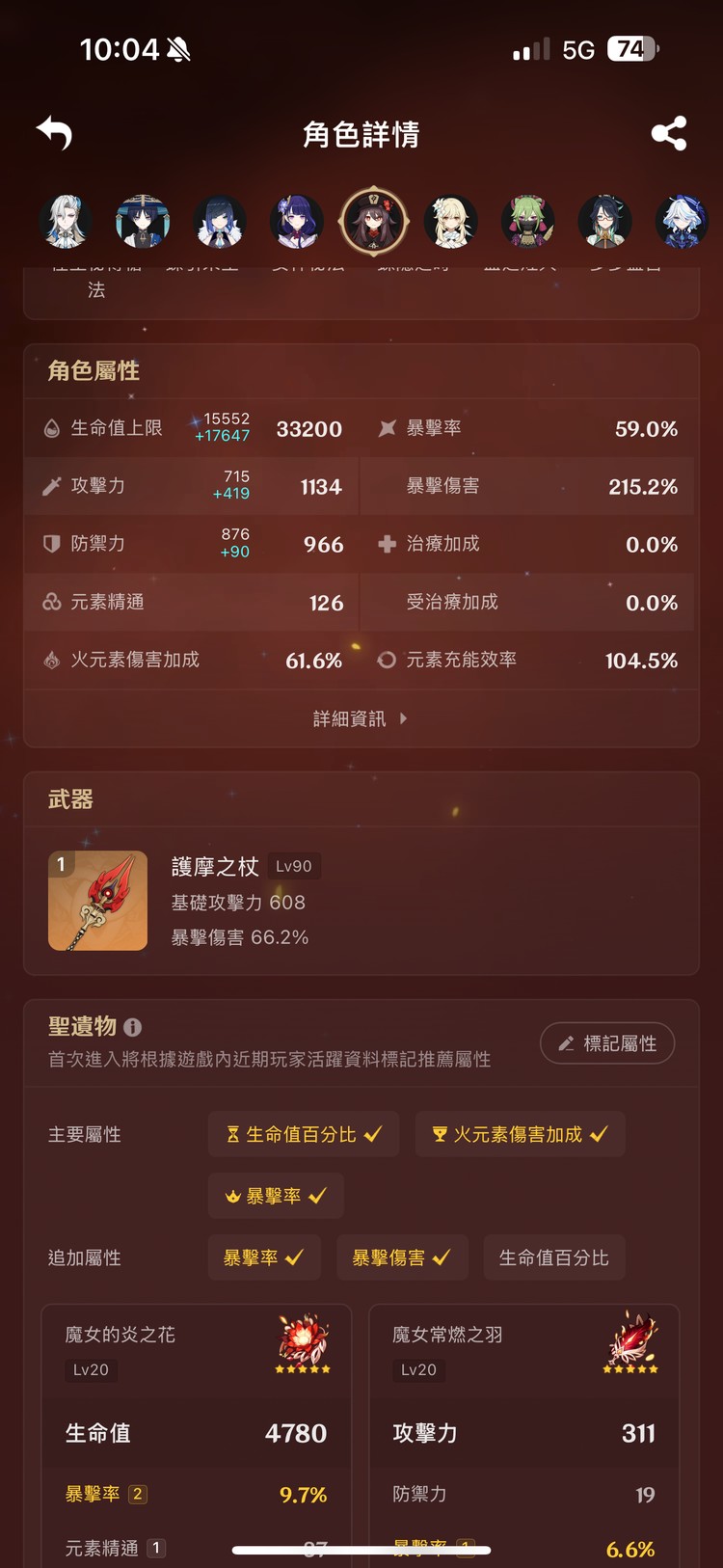Share this character details page

tap(668, 133)
